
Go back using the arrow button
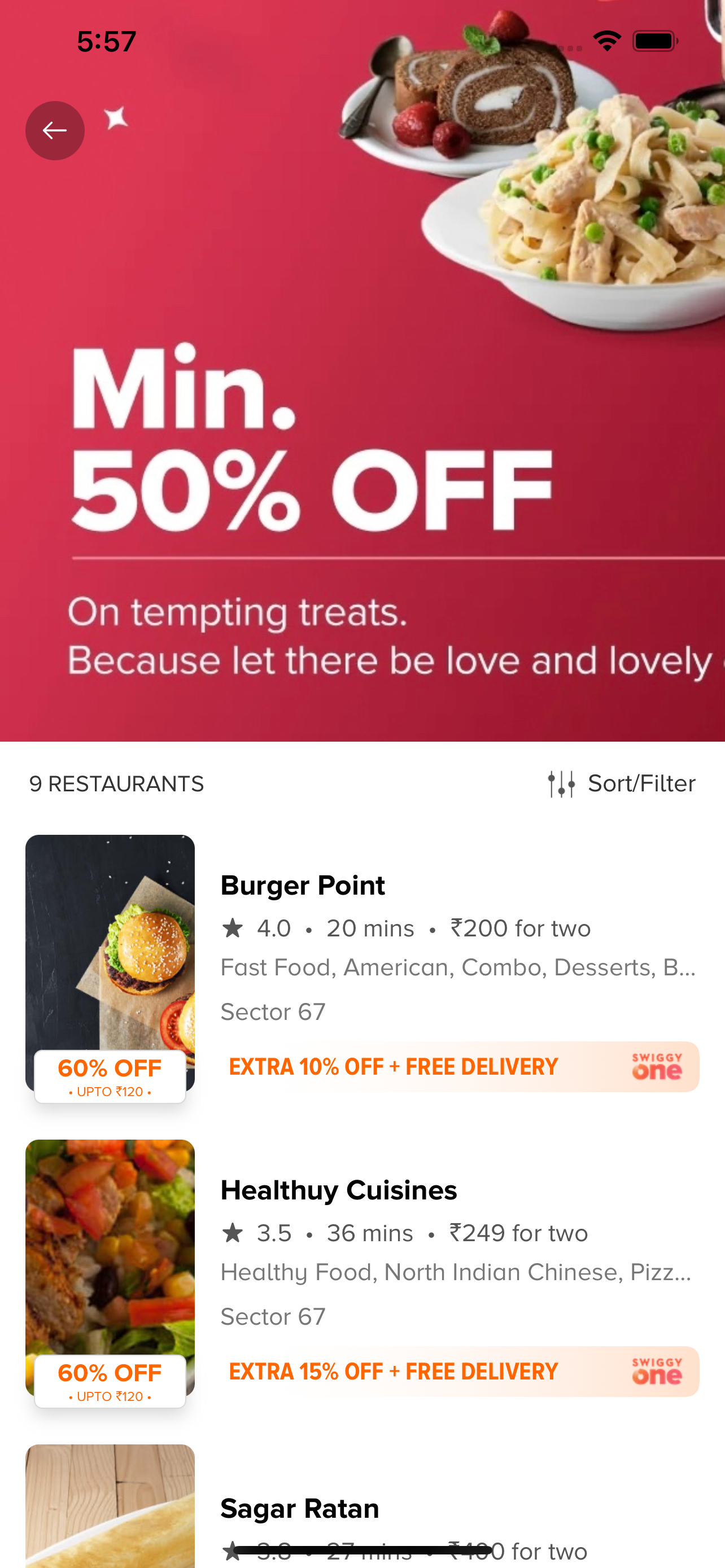point(55,130)
